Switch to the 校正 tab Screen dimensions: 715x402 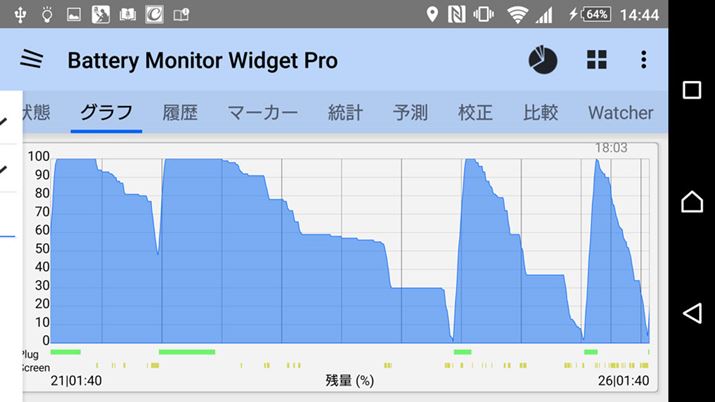point(475,112)
